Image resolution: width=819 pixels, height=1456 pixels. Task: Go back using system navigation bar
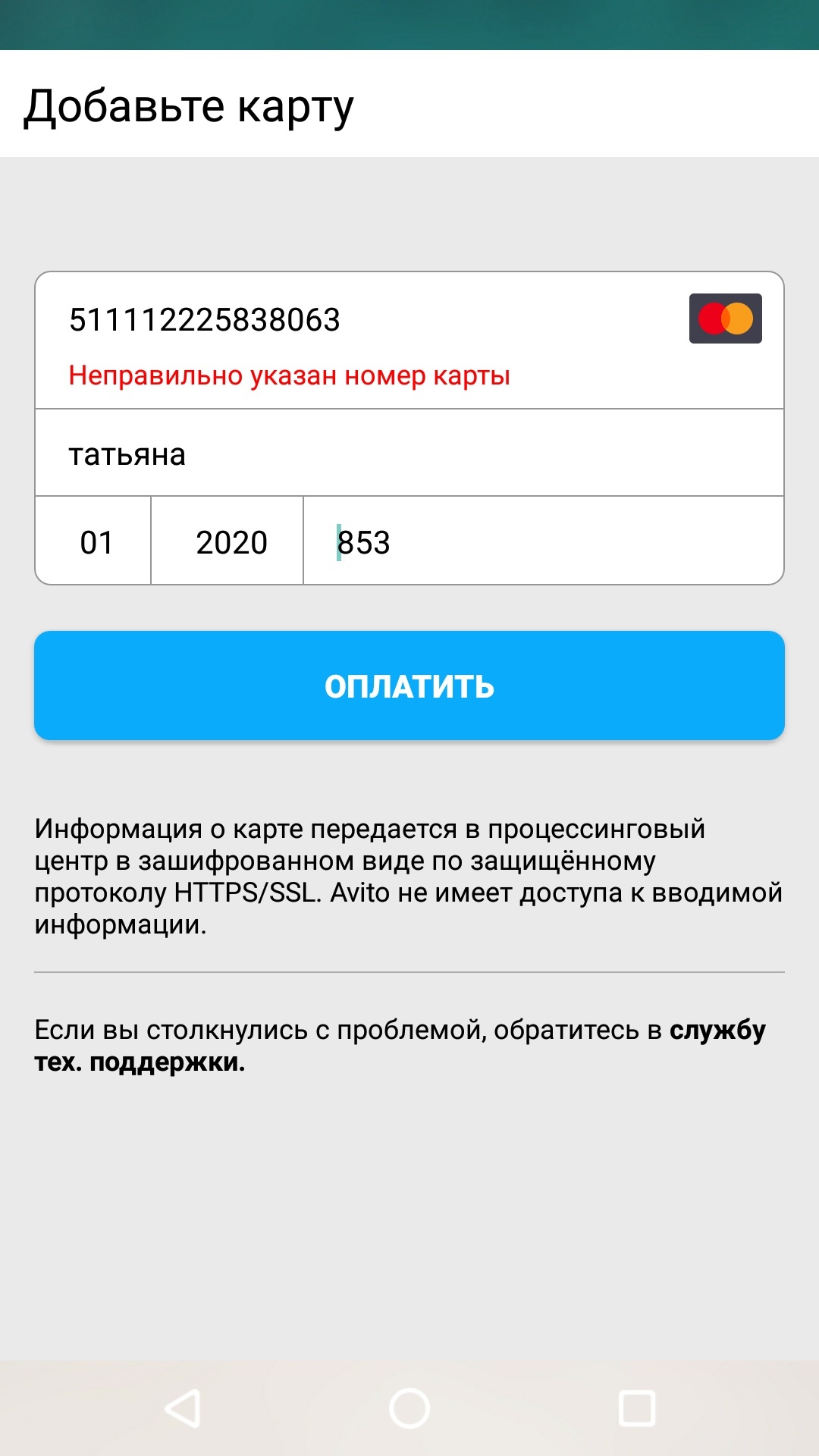183,1408
